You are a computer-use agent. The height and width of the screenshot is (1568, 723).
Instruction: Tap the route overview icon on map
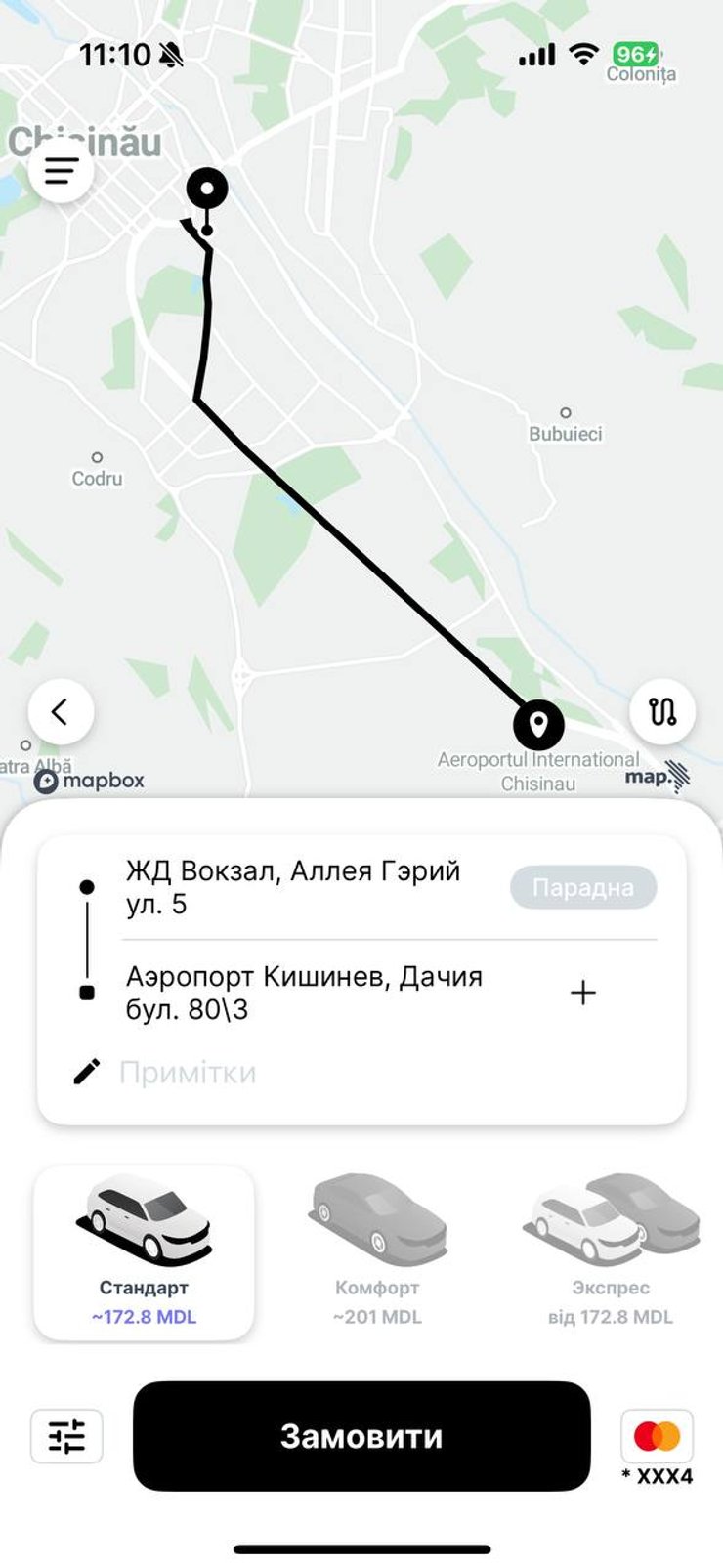tap(662, 711)
